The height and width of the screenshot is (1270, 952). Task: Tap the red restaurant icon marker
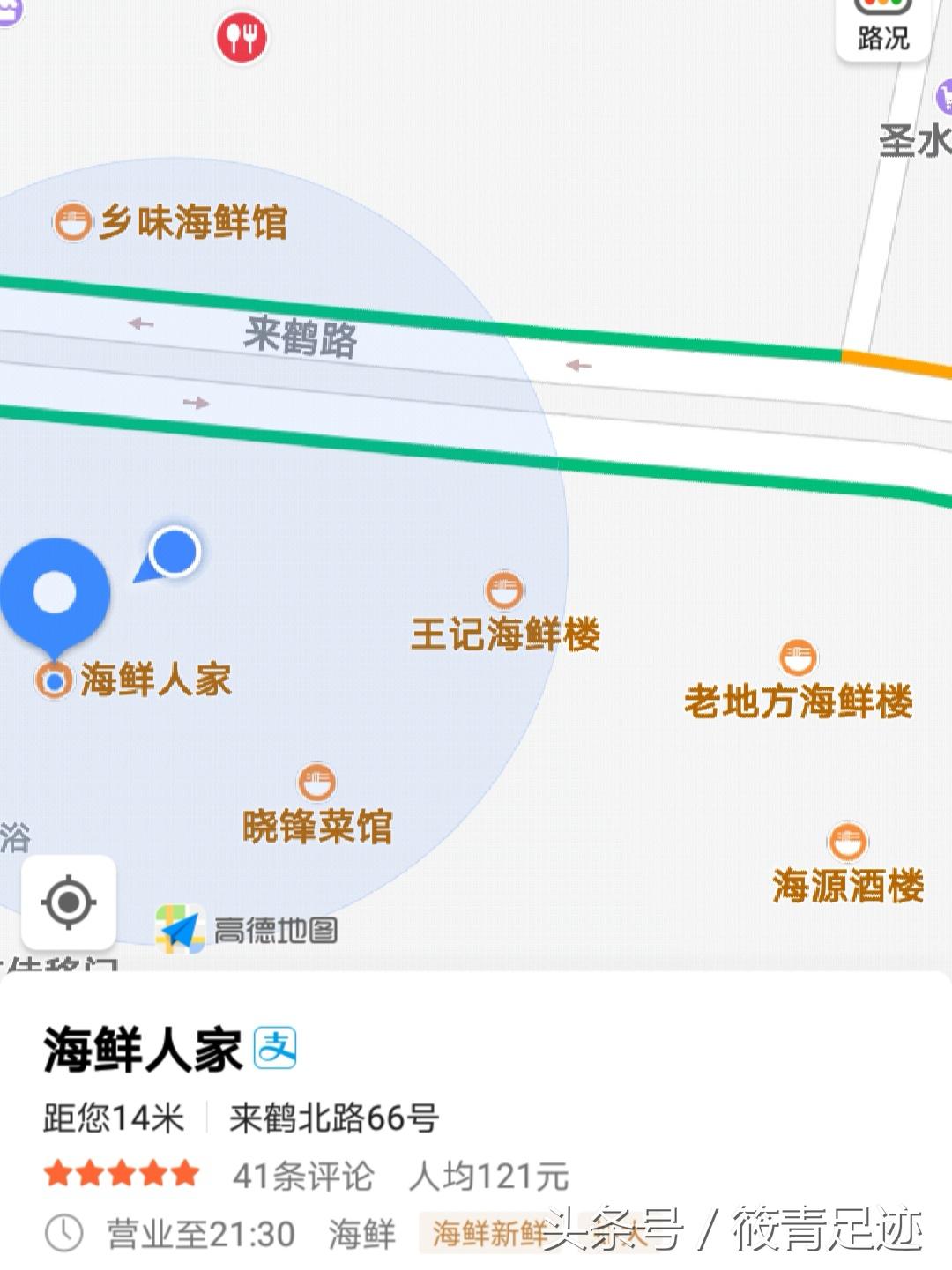click(242, 38)
